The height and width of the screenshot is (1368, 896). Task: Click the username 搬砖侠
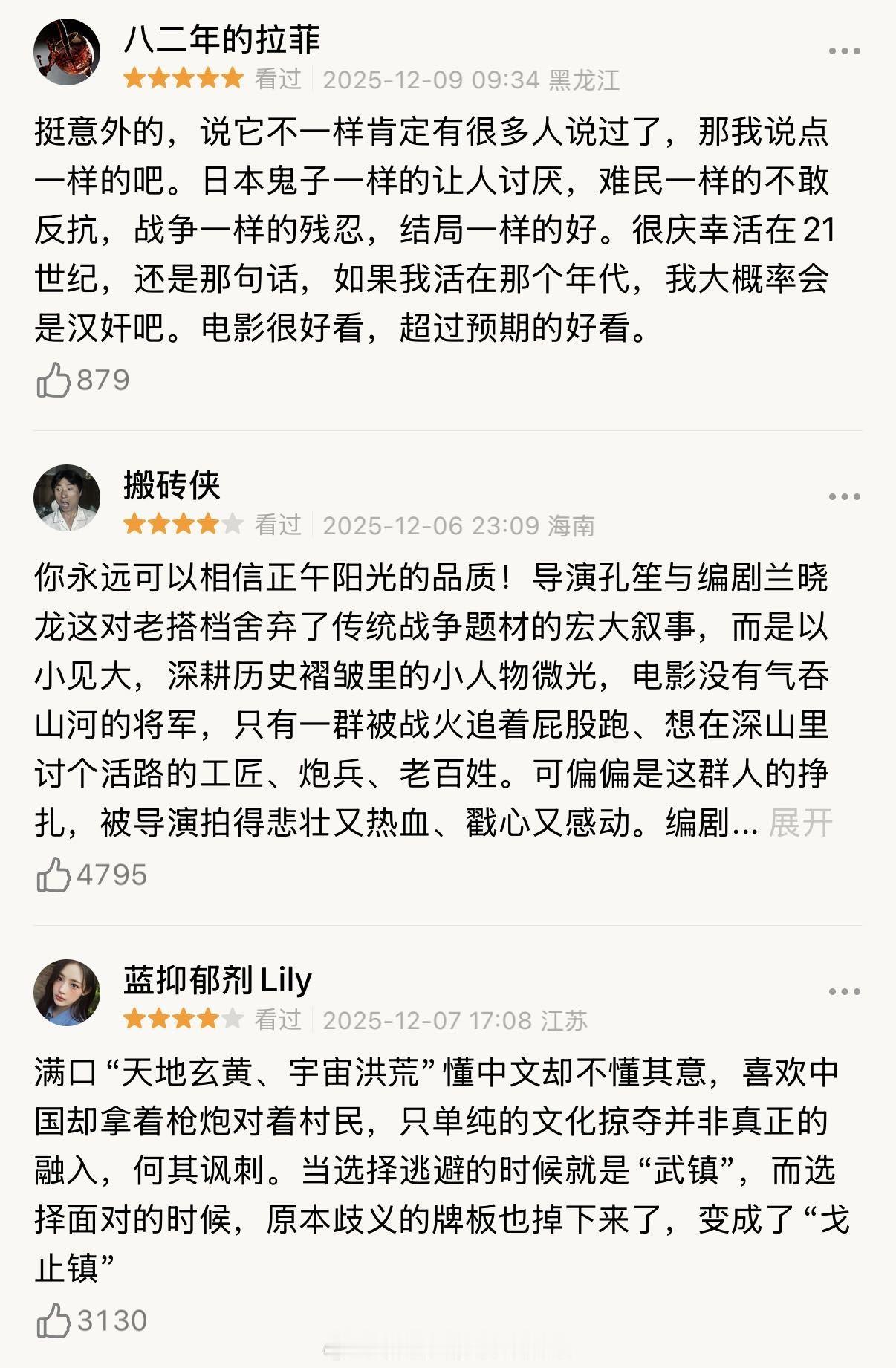click(170, 487)
